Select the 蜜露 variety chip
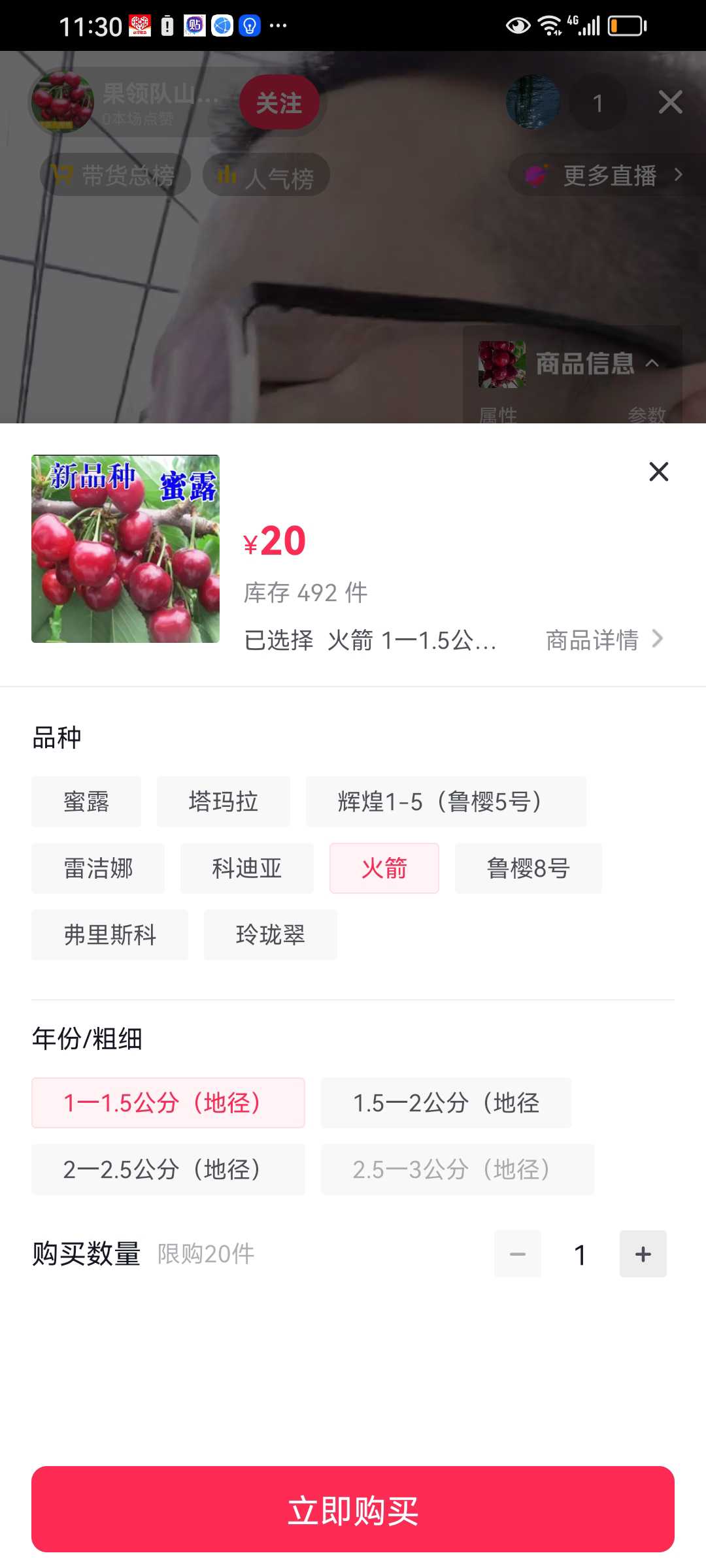This screenshot has width=706, height=1568. (x=86, y=802)
